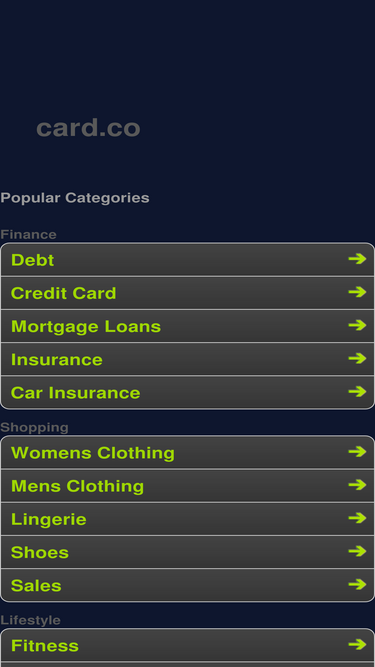This screenshot has width=375, height=667.
Task: Open Car Insurance listing
Action: 188,392
